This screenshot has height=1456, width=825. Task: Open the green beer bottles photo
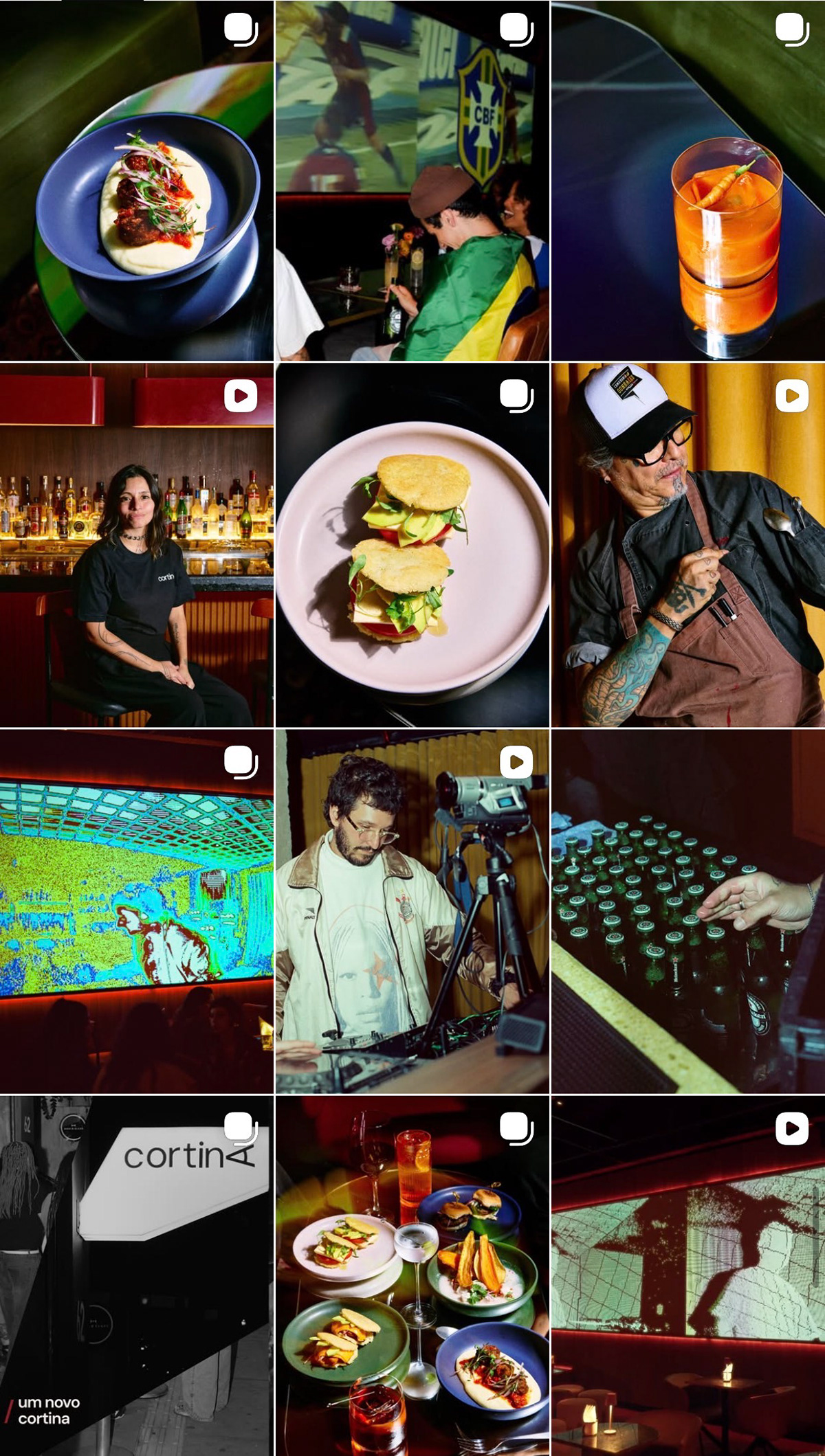(688, 911)
